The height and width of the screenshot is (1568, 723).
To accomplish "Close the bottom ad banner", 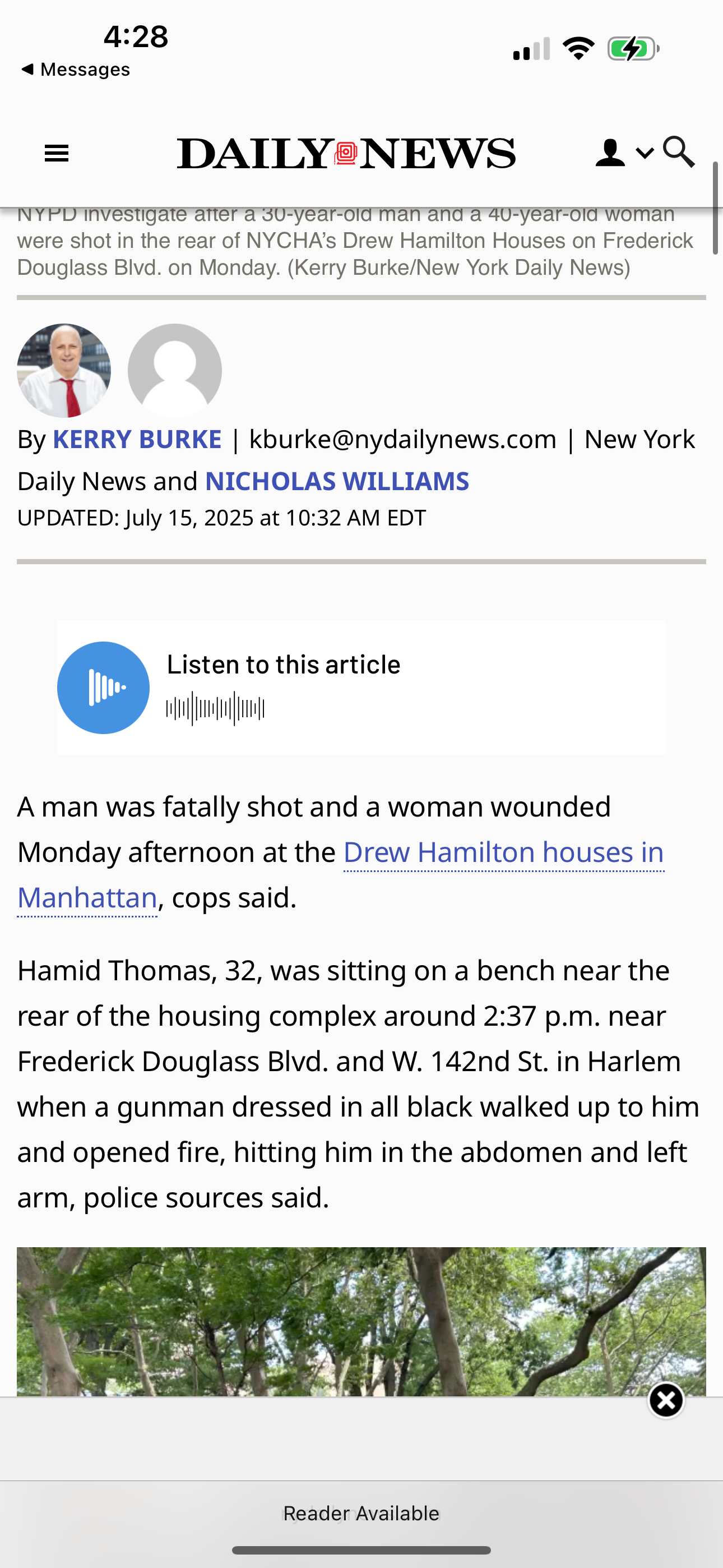I will [666, 1401].
